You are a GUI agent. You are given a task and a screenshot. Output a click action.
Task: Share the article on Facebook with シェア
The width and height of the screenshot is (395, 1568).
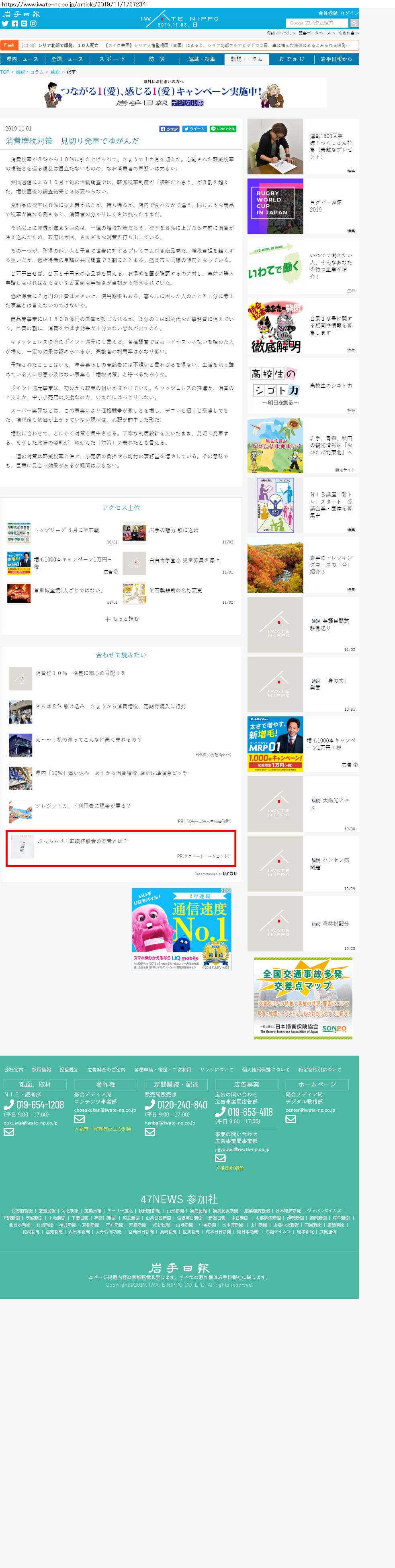[x=170, y=128]
